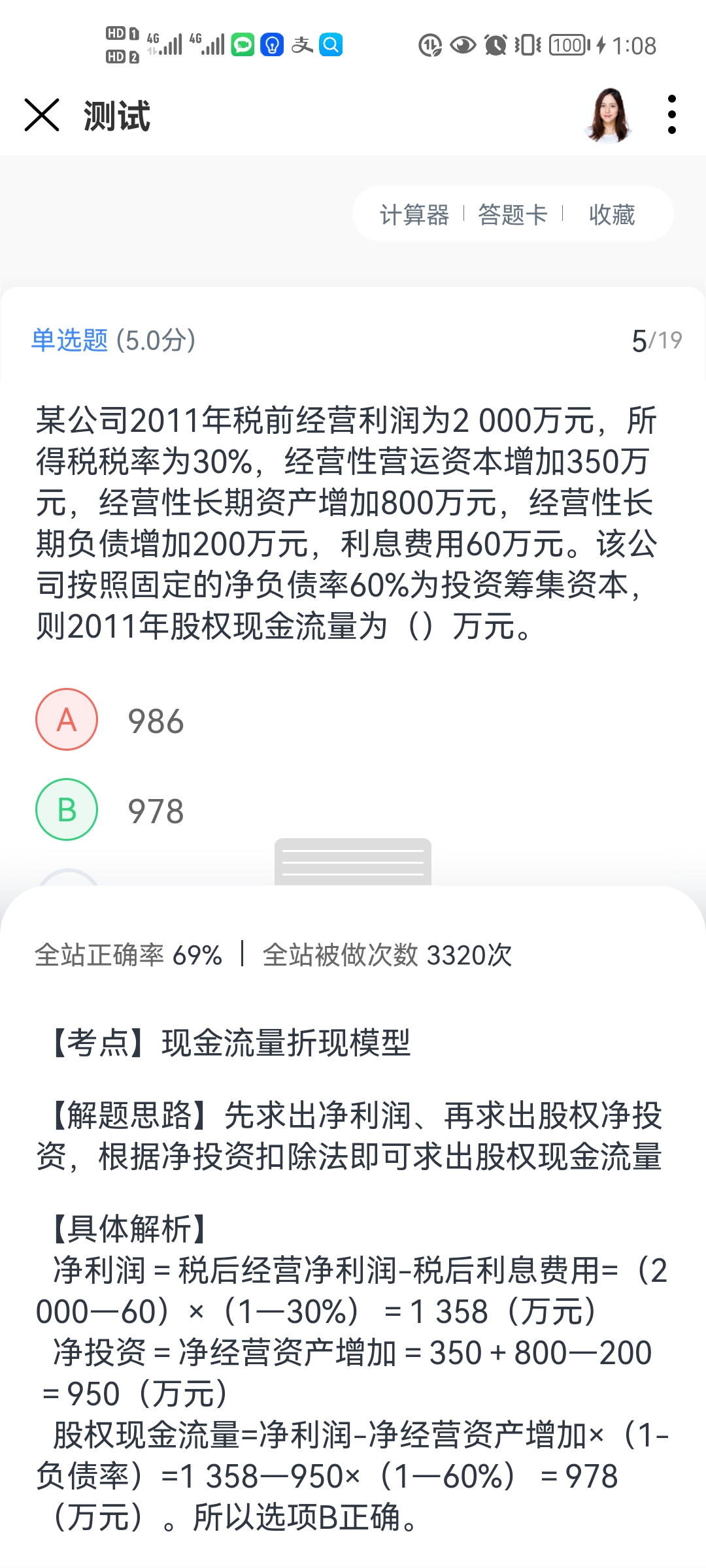The height and width of the screenshot is (1568, 706).
Task: Select answer option A 986
Action: [x=67, y=719]
